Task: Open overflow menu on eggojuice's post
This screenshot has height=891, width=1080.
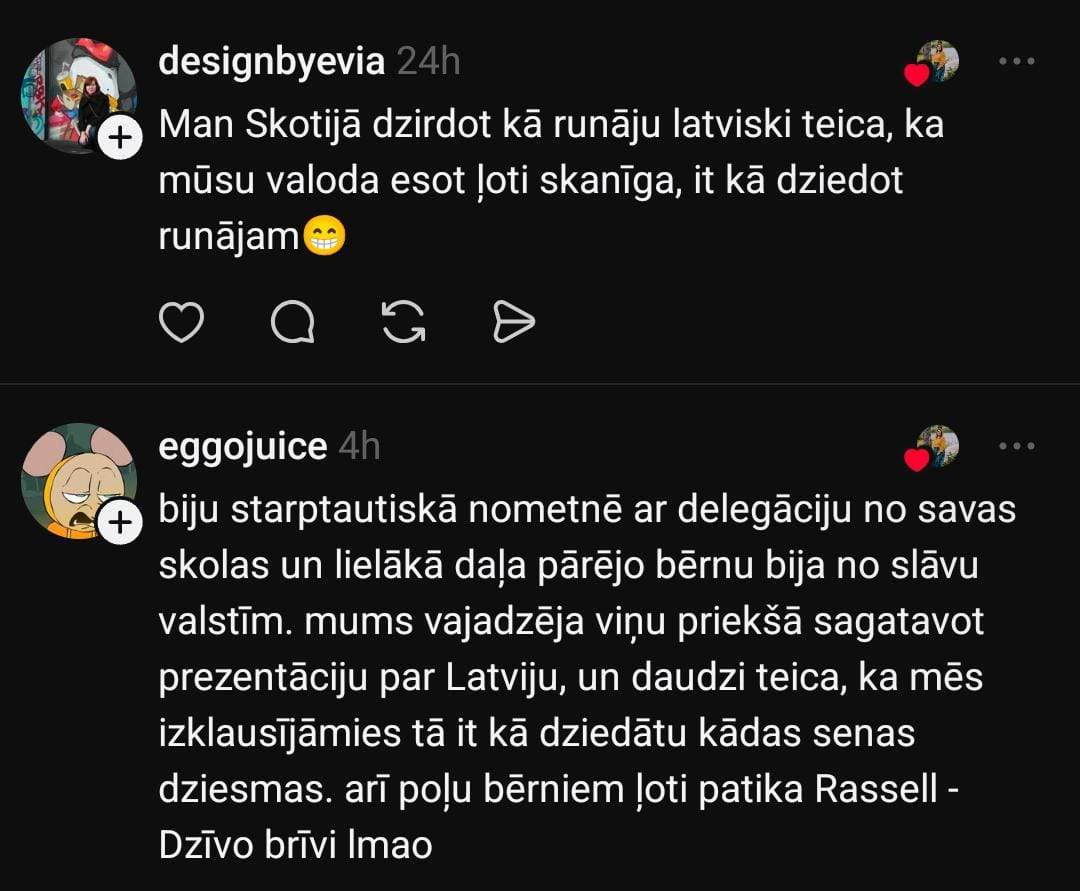Action: pyautogui.click(x=1017, y=446)
